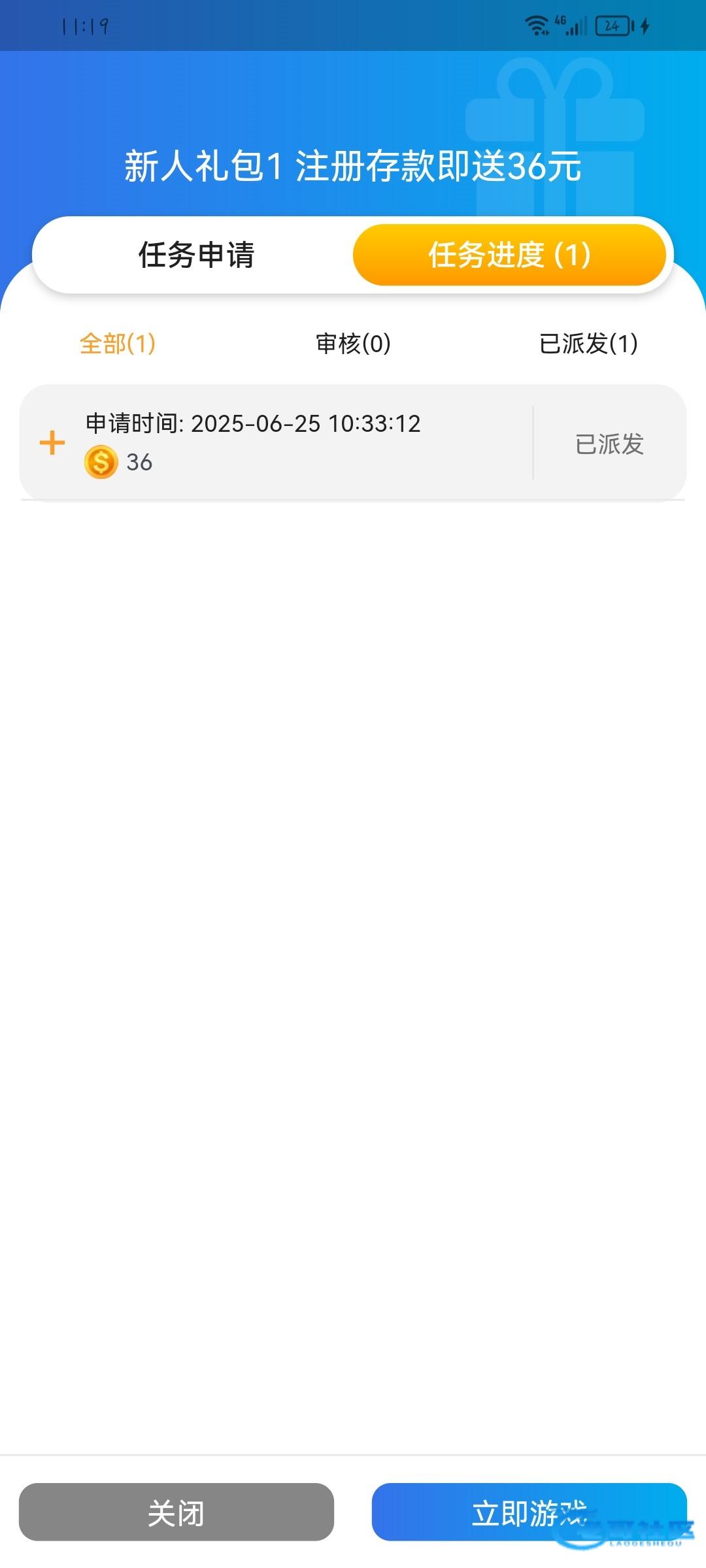Tap the 关闭 button
The width and height of the screenshot is (706, 1568).
point(176,1512)
